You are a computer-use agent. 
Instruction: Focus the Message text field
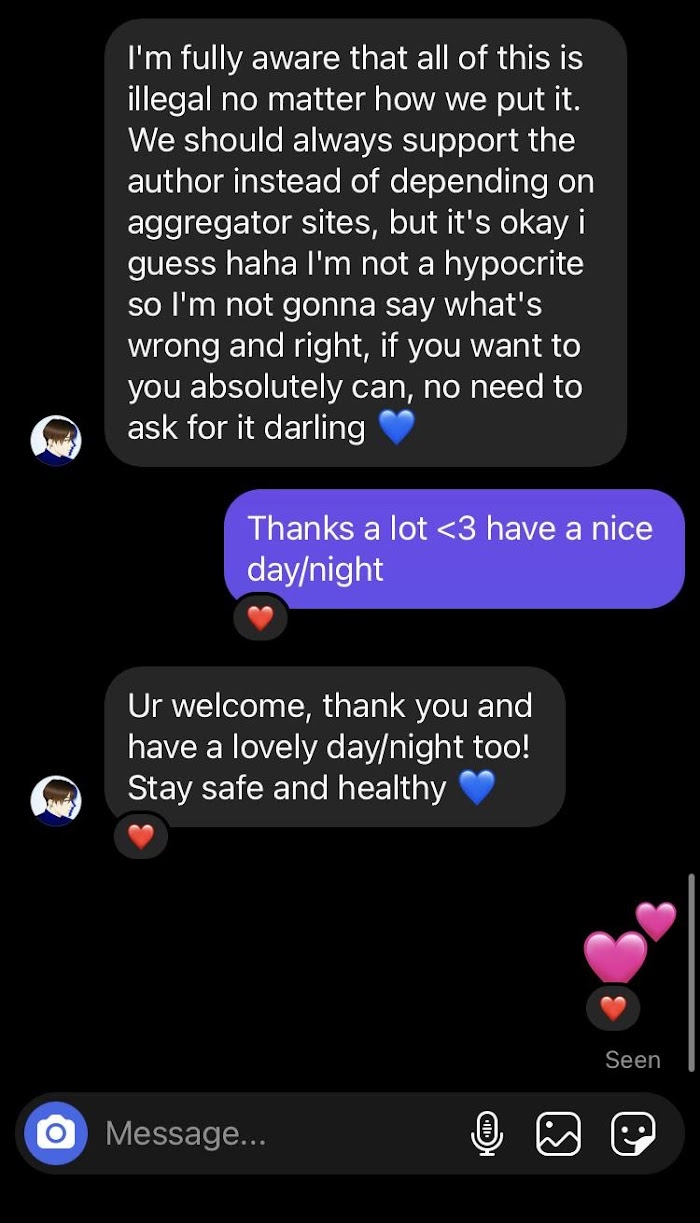270,1133
